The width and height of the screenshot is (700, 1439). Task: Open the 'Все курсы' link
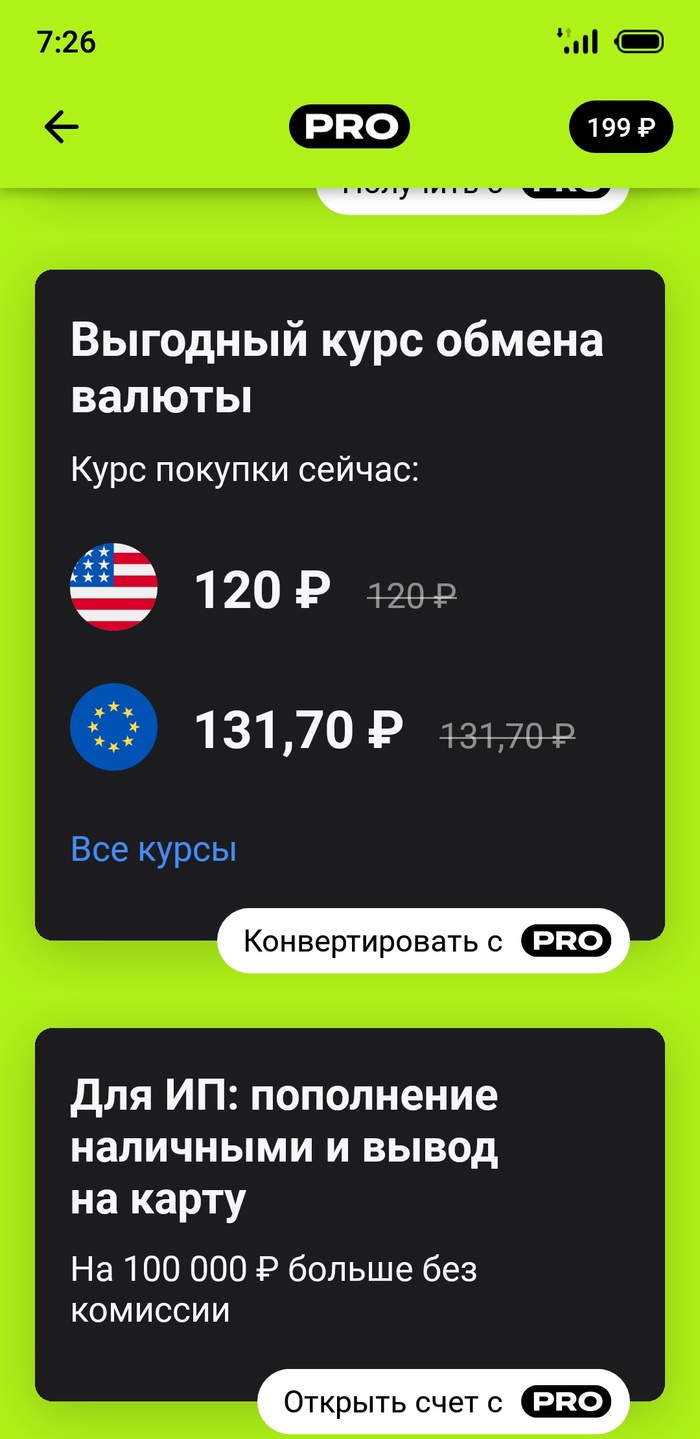(x=154, y=850)
